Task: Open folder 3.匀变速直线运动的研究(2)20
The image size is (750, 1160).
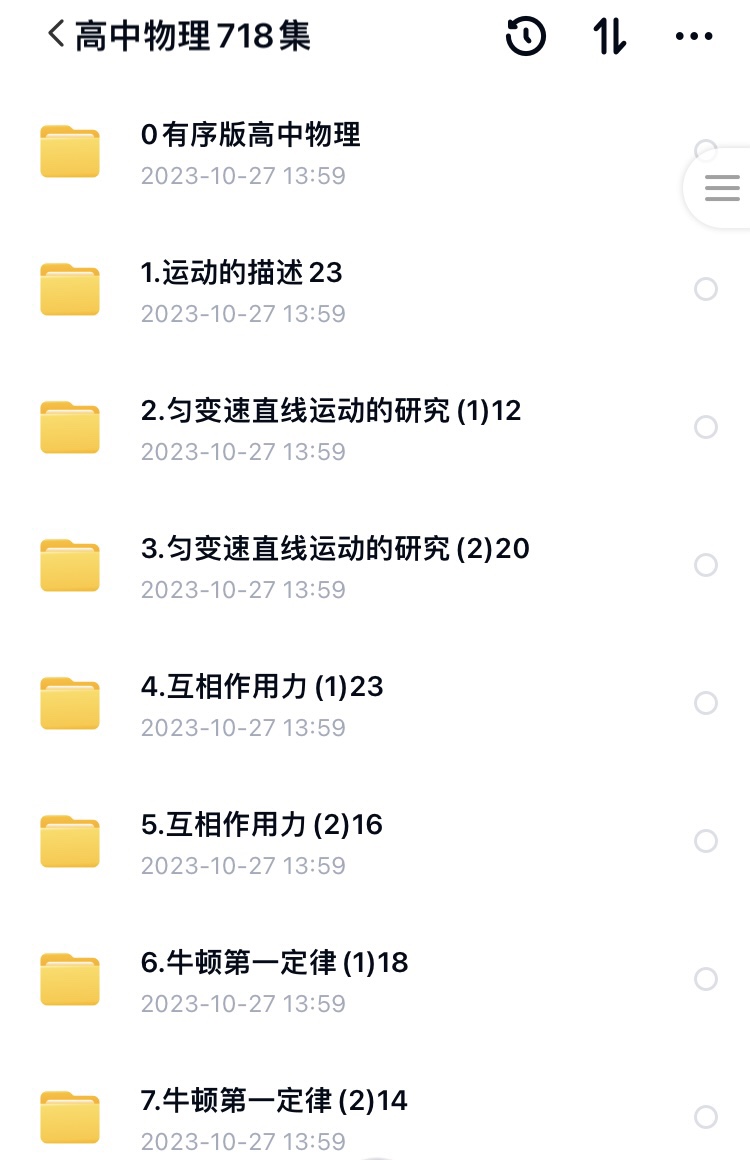Action: coord(335,548)
